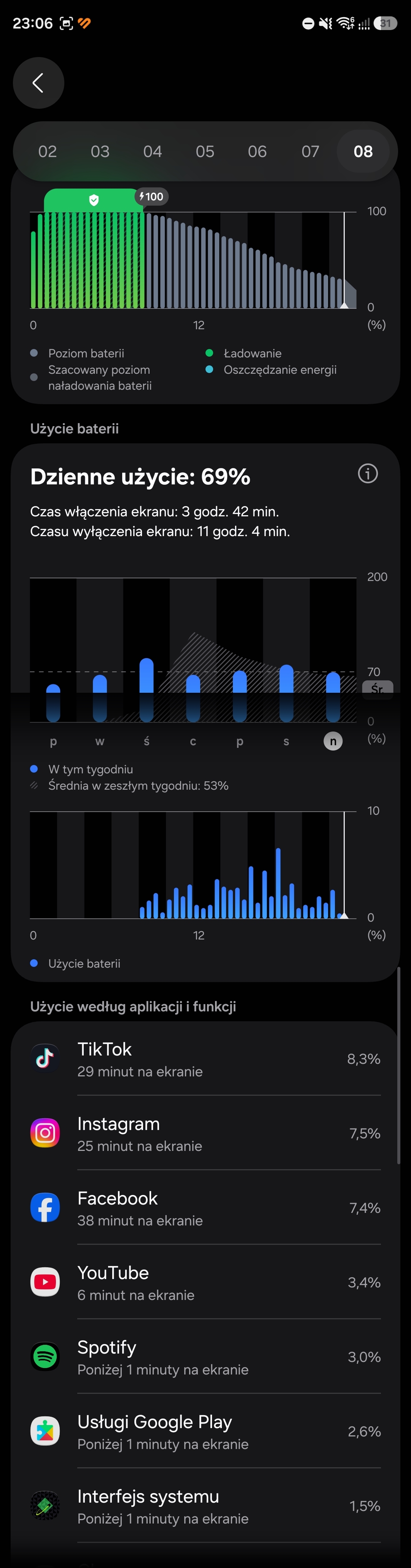The height and width of the screenshot is (1568, 411).
Task: Go back using the arrow button
Action: (x=38, y=83)
